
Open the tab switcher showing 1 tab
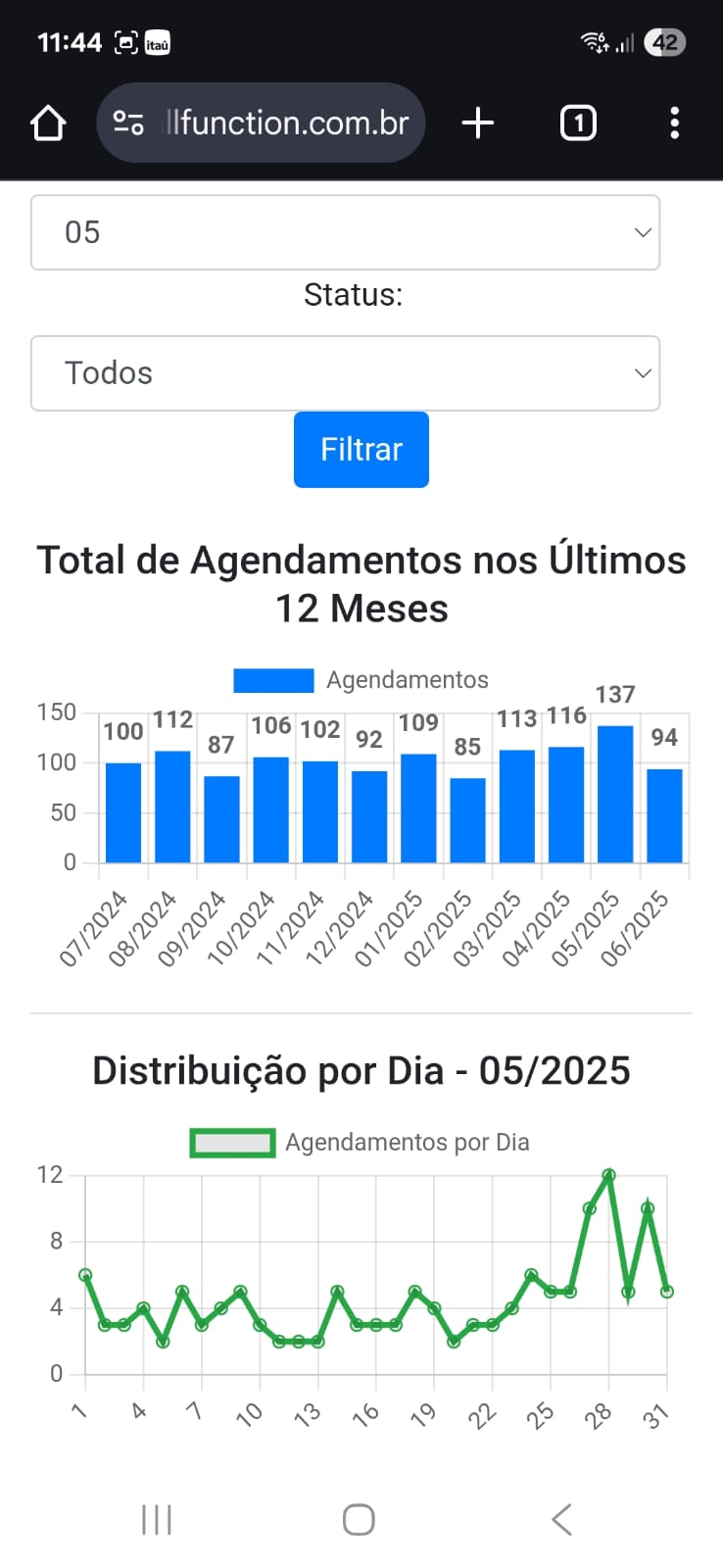pos(578,122)
